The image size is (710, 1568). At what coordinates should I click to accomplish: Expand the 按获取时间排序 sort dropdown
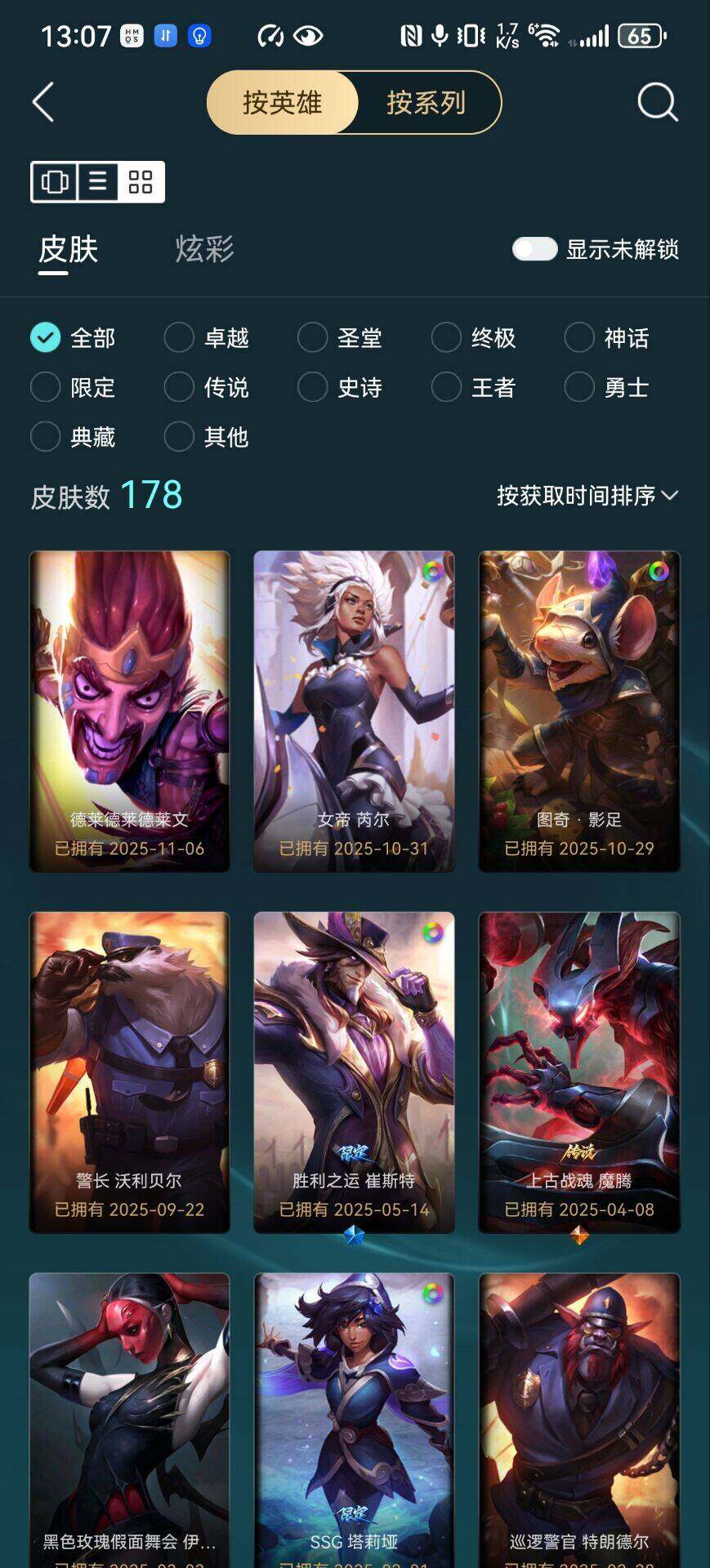pos(587,496)
